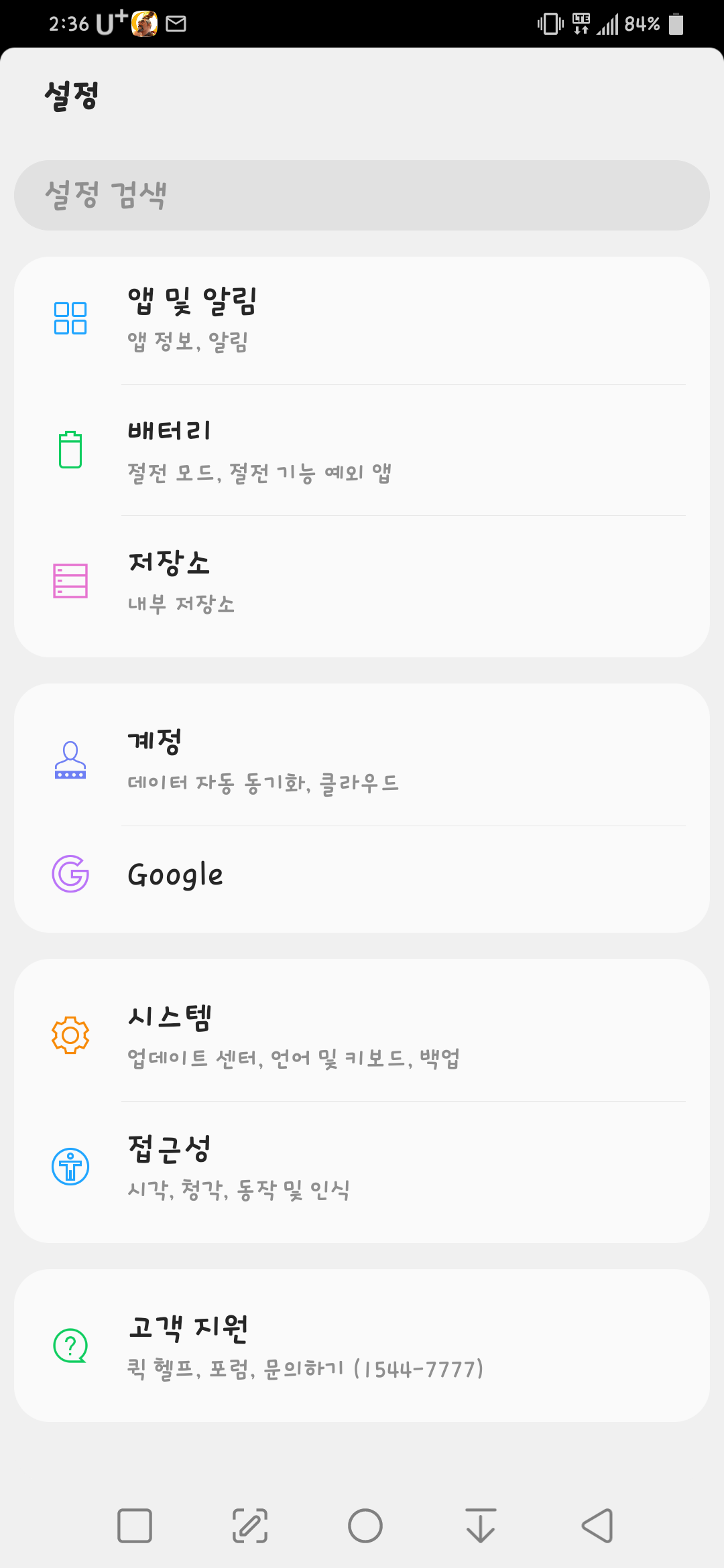Viewport: 724px width, 1568px height.
Task: Open 계정 settings
Action: pos(362,761)
